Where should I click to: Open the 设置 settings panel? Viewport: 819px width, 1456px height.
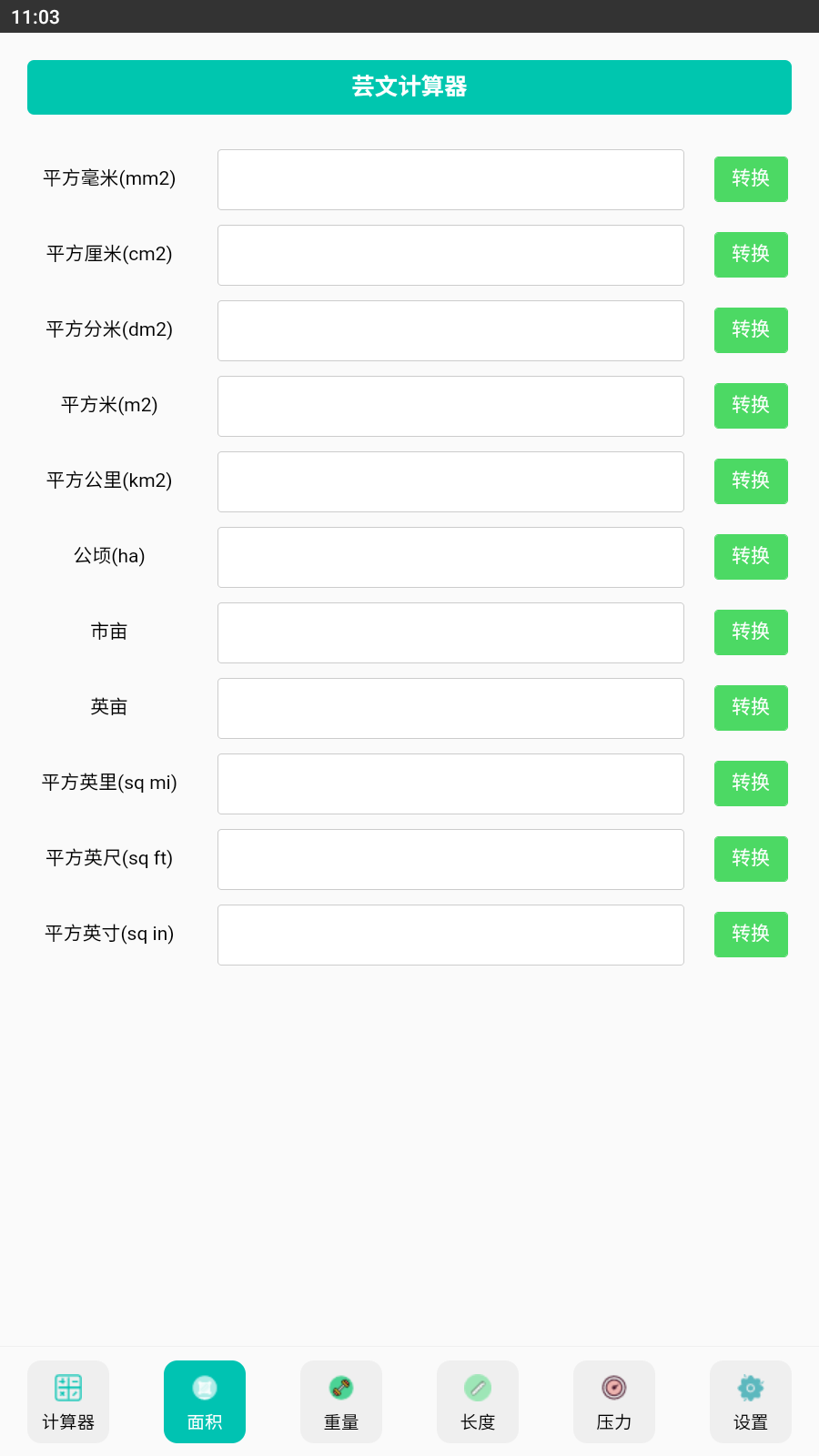click(x=750, y=1401)
